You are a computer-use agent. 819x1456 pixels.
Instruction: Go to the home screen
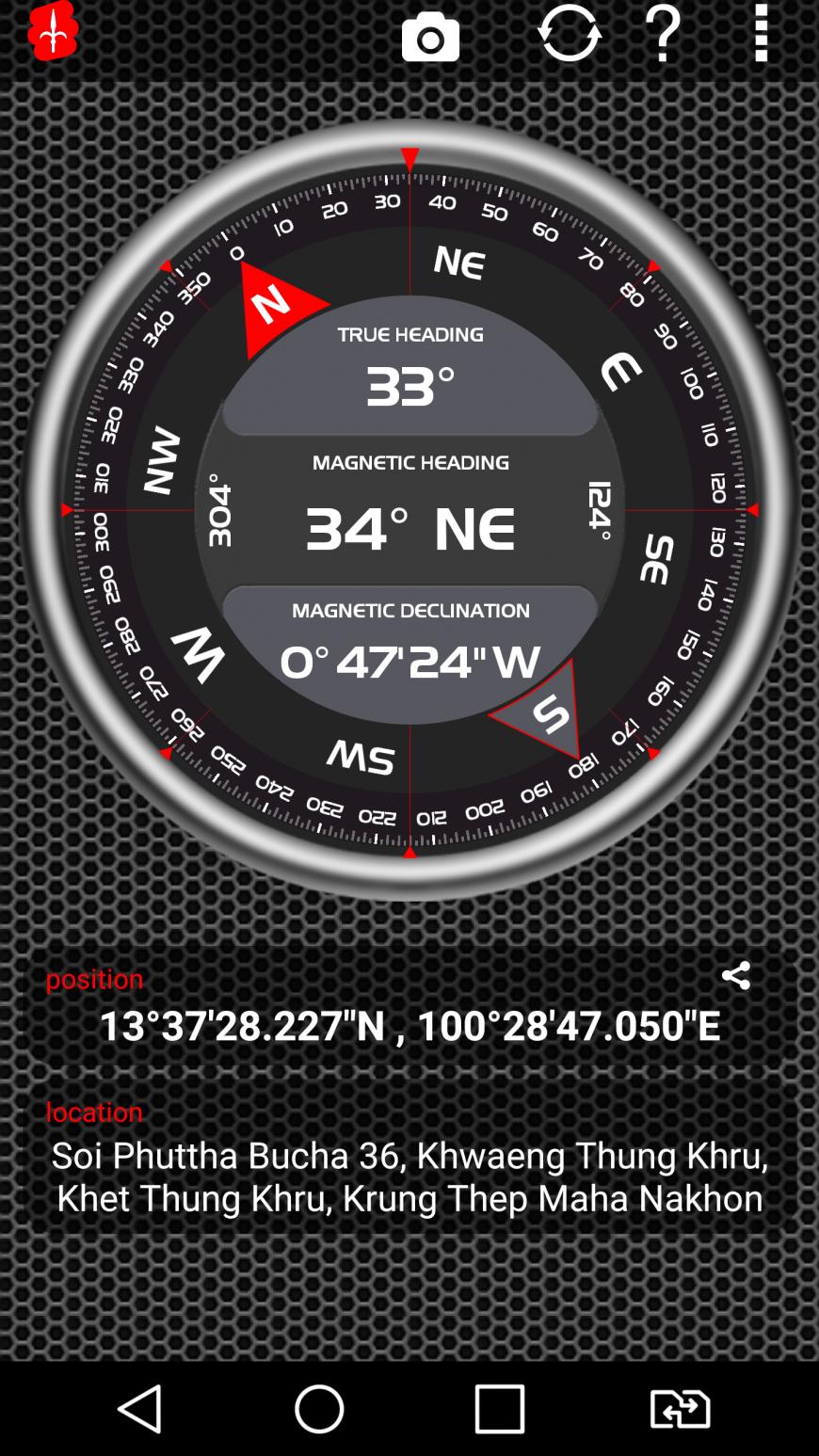pyautogui.click(x=319, y=1409)
